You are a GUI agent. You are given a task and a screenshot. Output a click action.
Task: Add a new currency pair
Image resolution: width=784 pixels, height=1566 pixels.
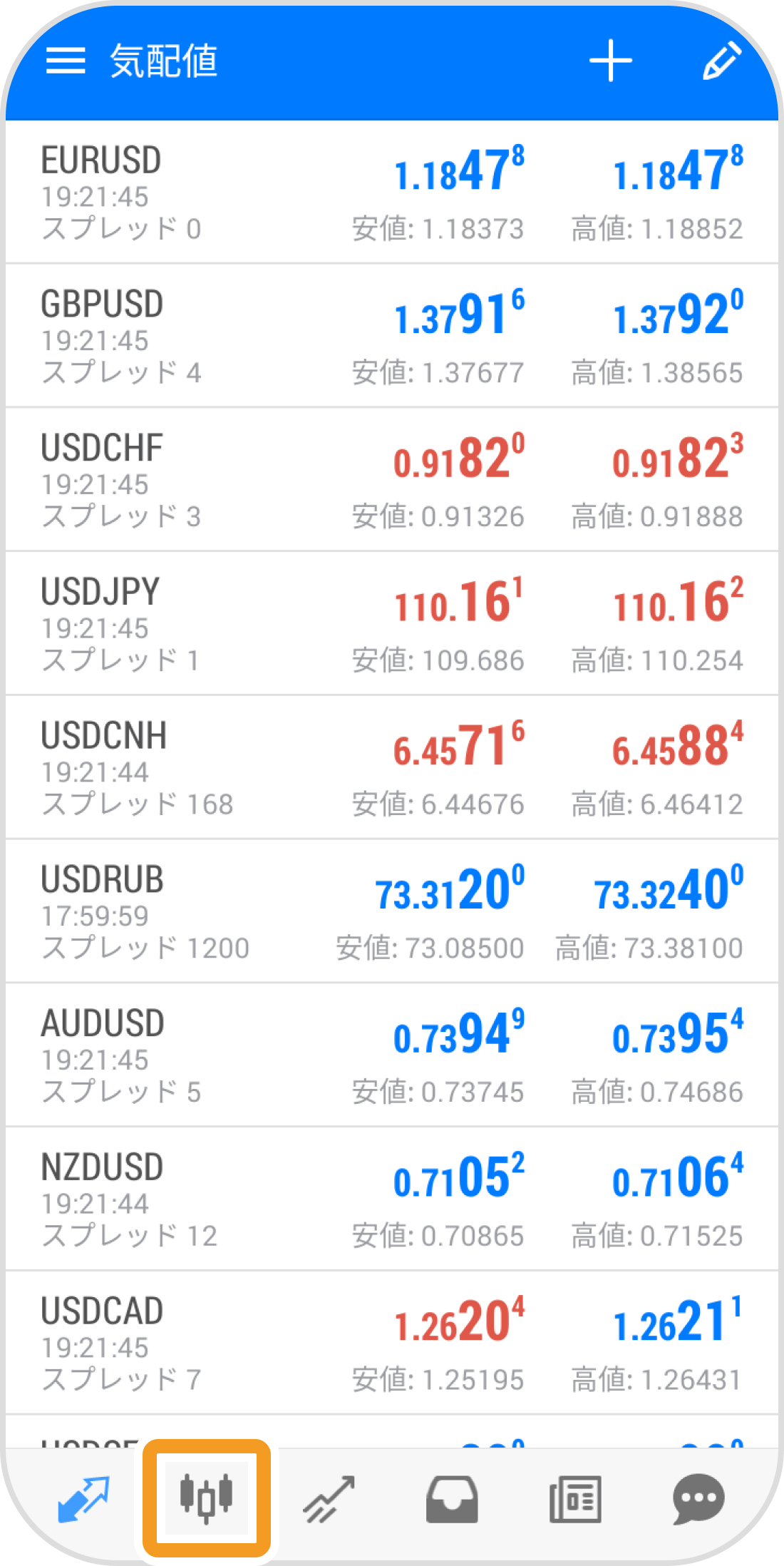click(611, 61)
